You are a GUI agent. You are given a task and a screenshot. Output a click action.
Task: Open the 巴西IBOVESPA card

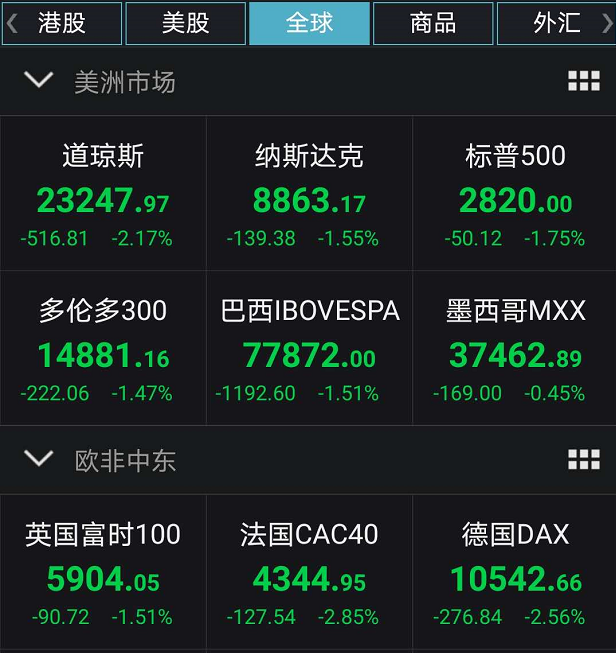pyautogui.click(x=308, y=348)
